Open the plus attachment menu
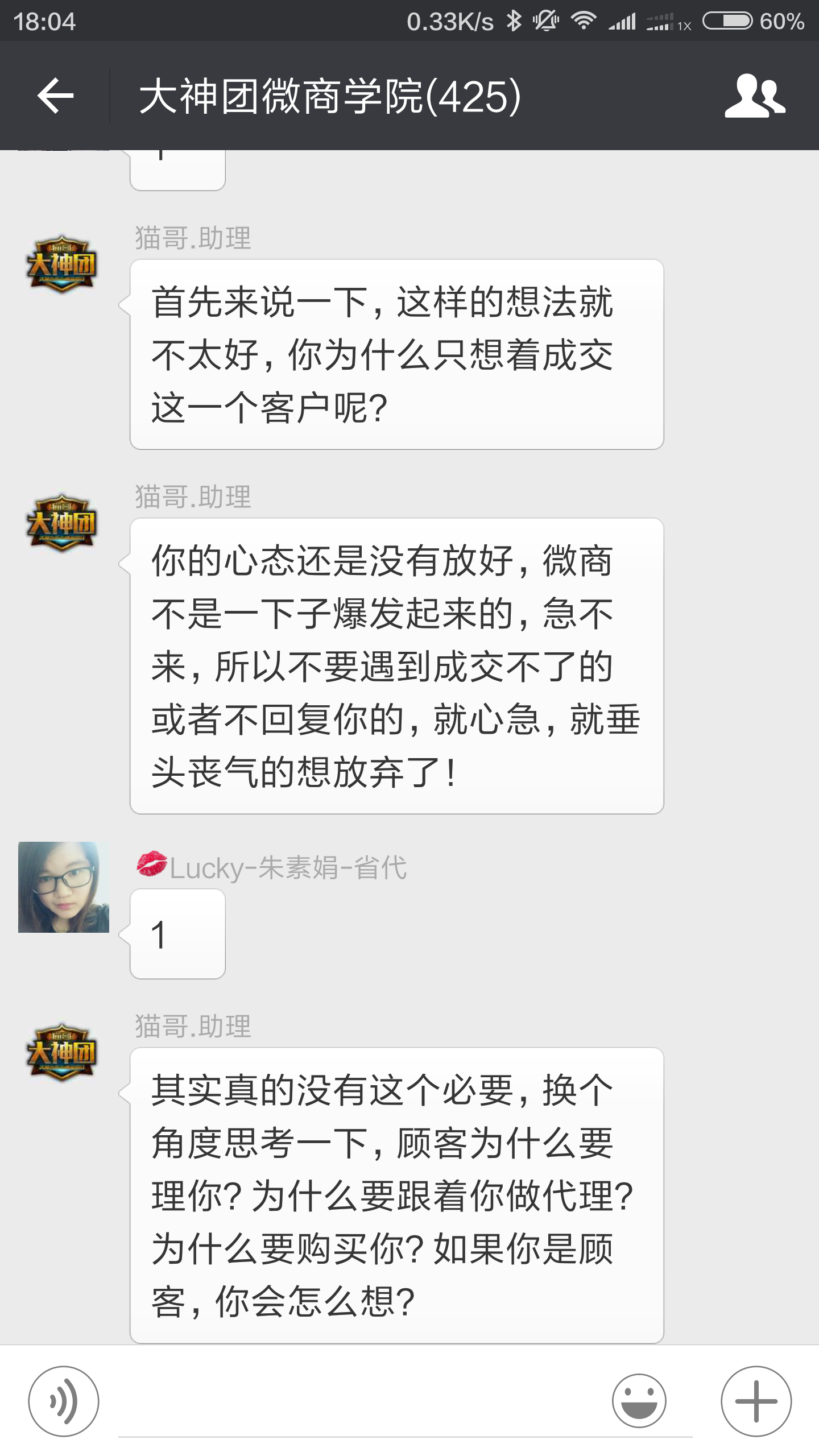This screenshot has height=1456, width=819. (756, 1401)
